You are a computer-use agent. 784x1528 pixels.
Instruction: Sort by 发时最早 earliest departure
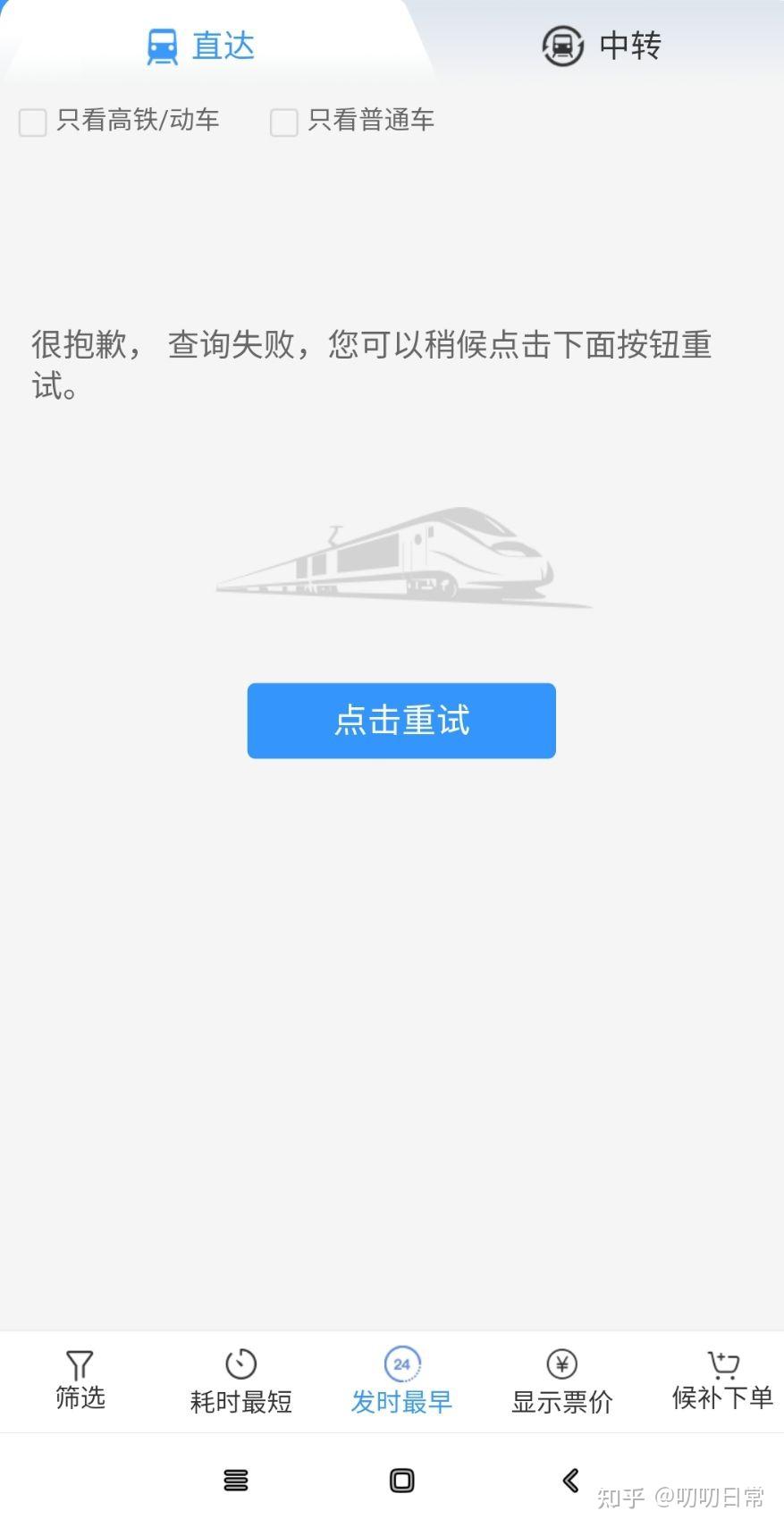point(401,1381)
